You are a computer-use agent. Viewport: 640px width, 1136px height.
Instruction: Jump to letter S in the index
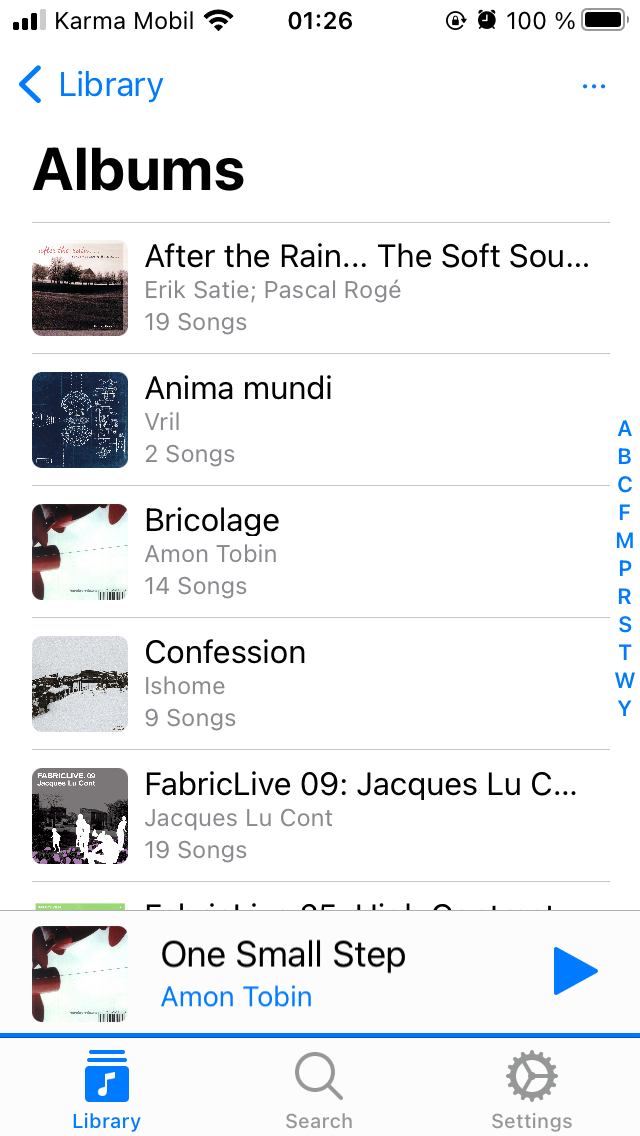click(x=624, y=625)
